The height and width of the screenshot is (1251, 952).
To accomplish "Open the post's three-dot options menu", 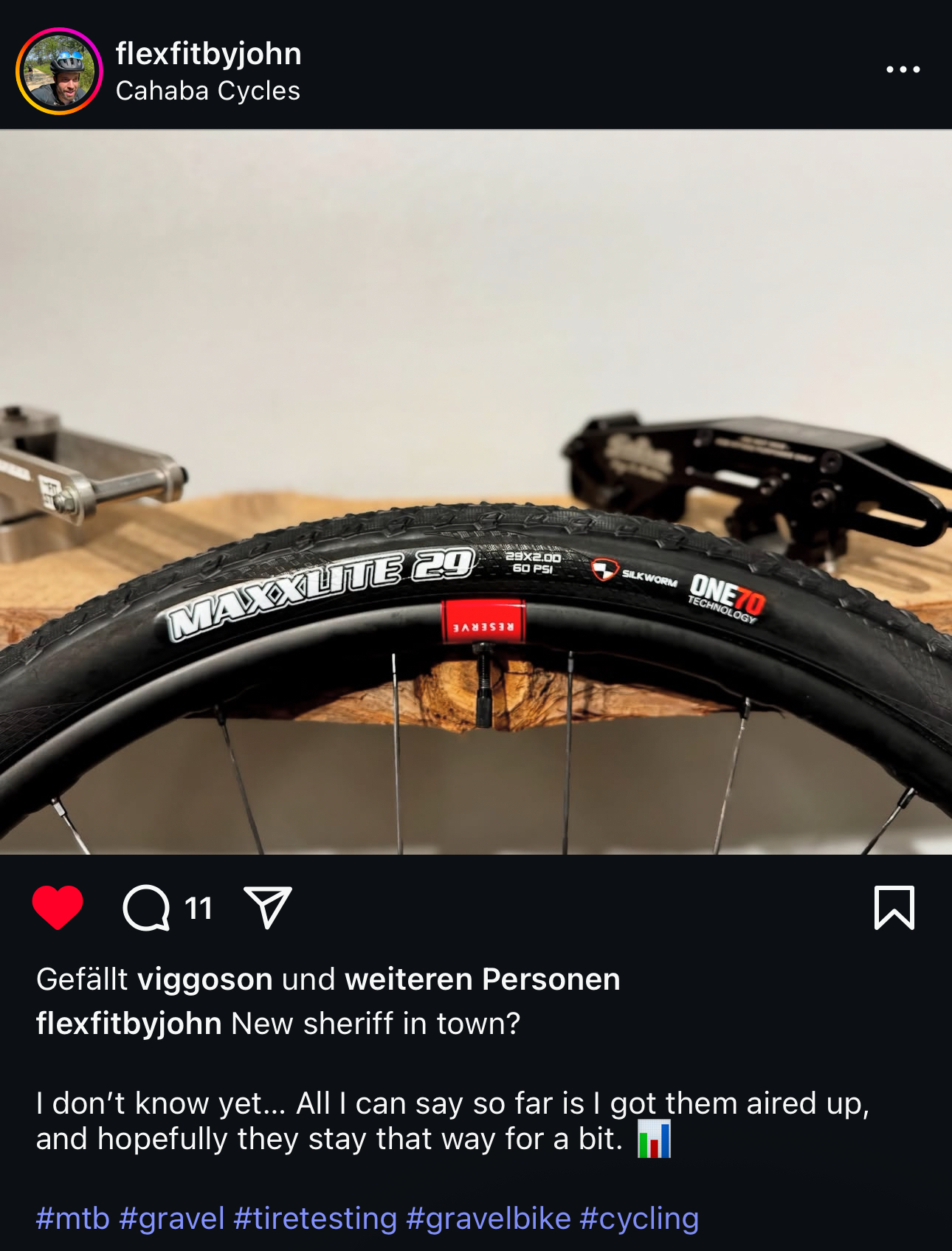I will pyautogui.click(x=903, y=69).
